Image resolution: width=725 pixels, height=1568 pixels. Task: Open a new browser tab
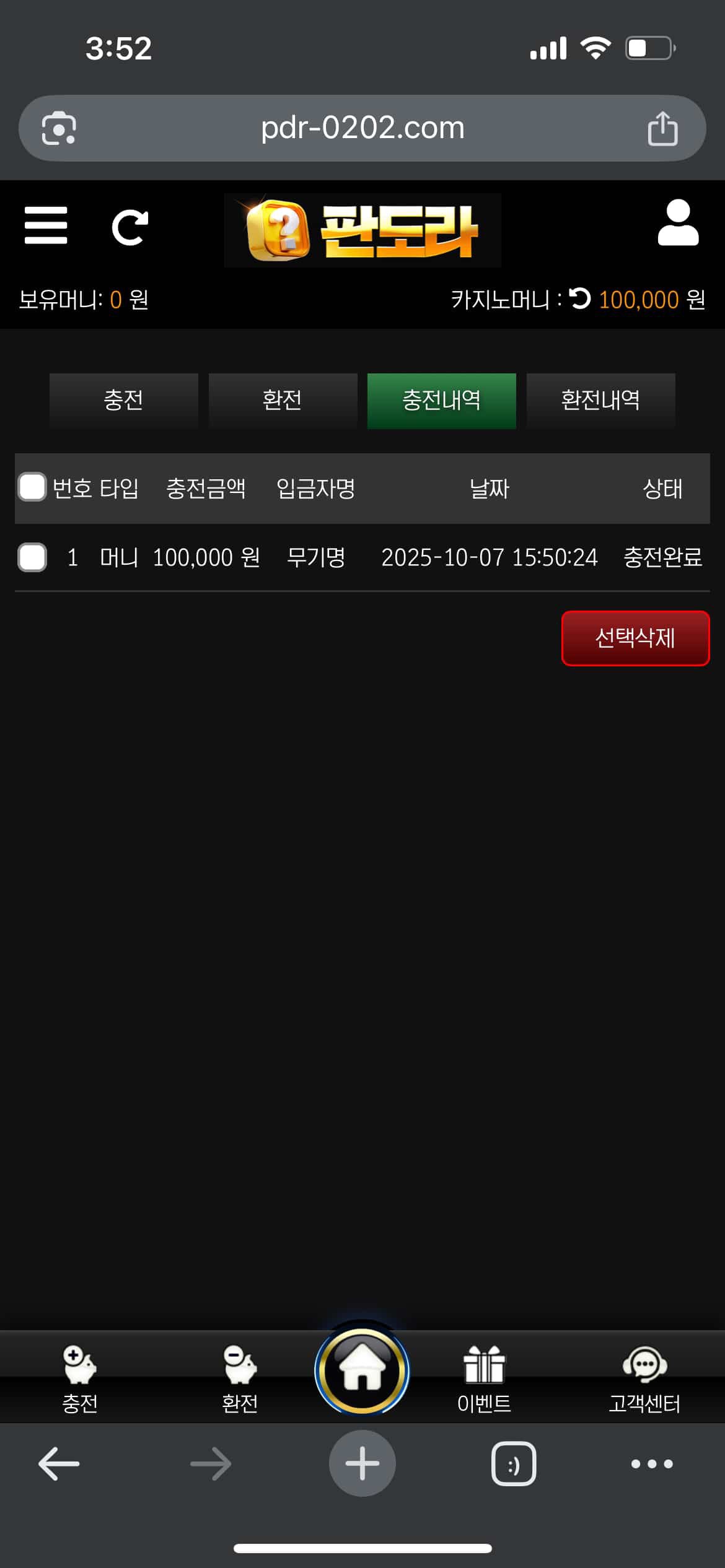pos(362,1464)
